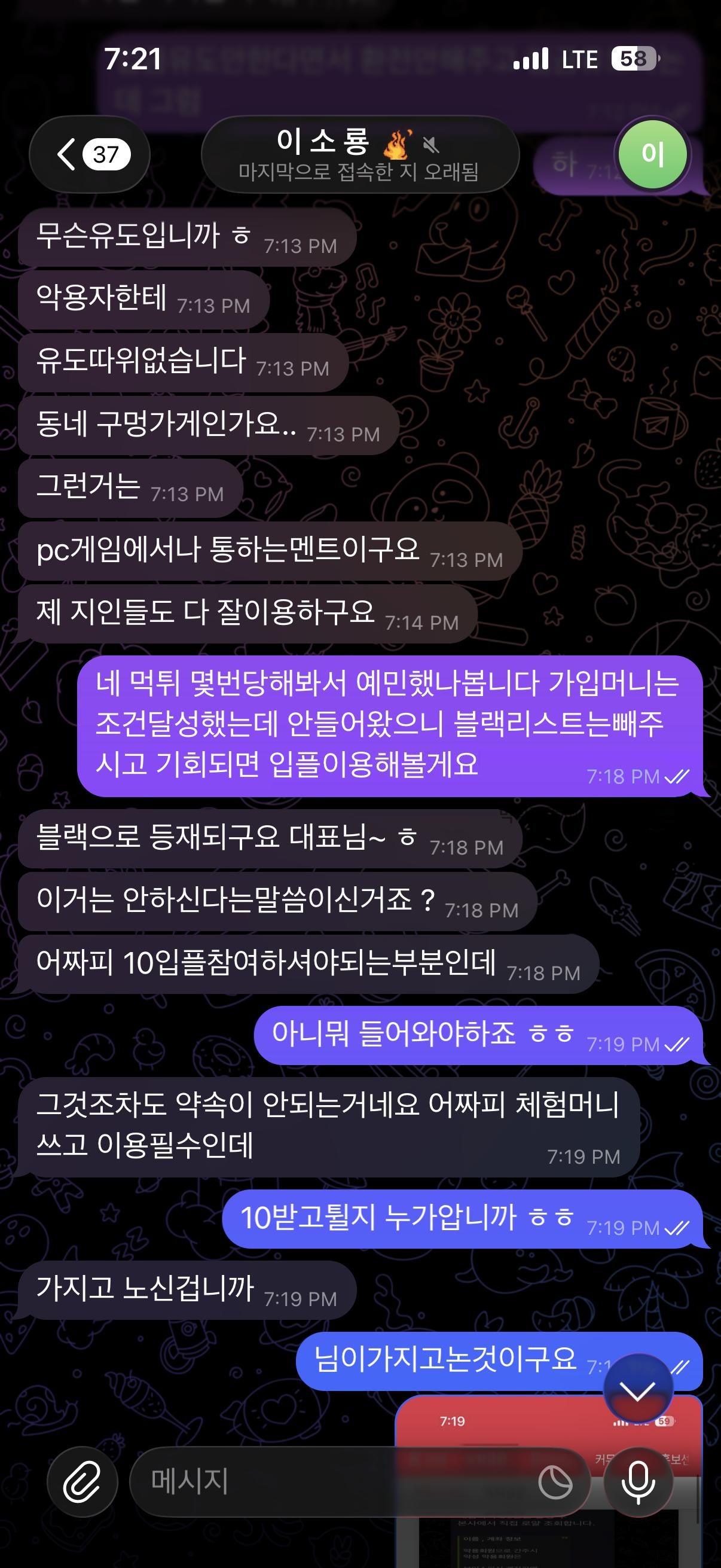Tap the microphone voice message button
The width and height of the screenshot is (721, 1568).
click(638, 1481)
